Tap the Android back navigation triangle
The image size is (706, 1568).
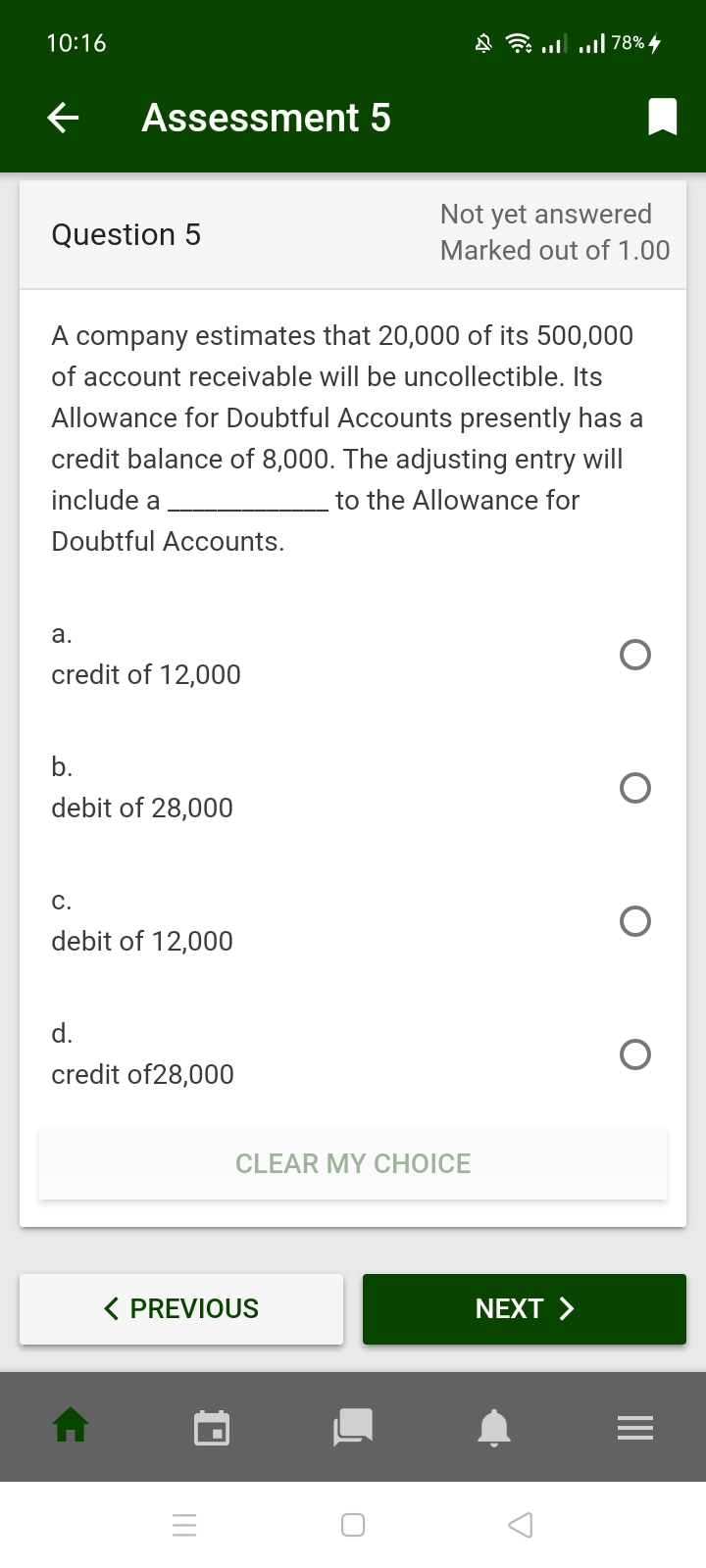[x=521, y=1525]
